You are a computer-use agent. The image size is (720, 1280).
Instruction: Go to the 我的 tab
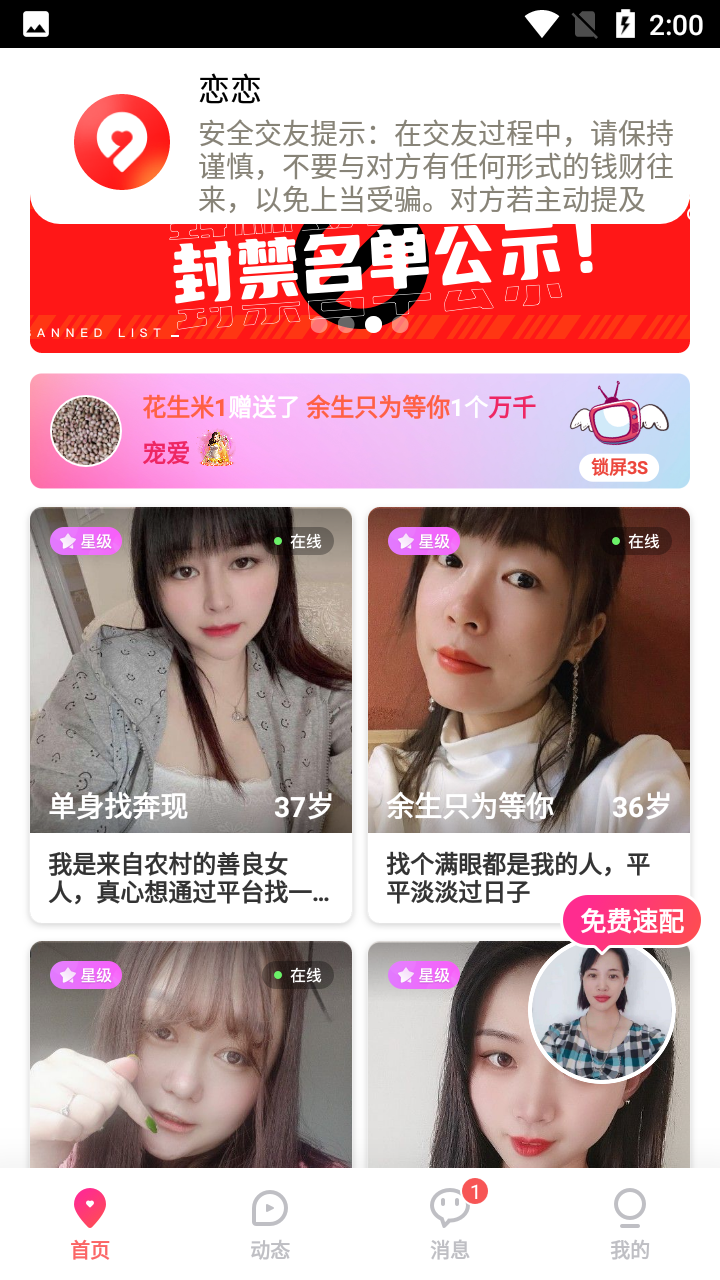pyautogui.click(x=630, y=1224)
